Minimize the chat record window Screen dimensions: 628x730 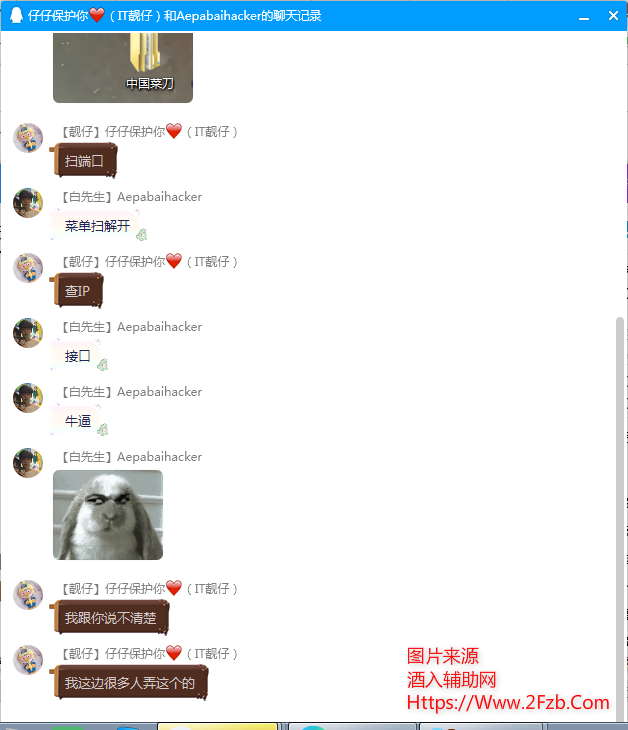pos(583,16)
